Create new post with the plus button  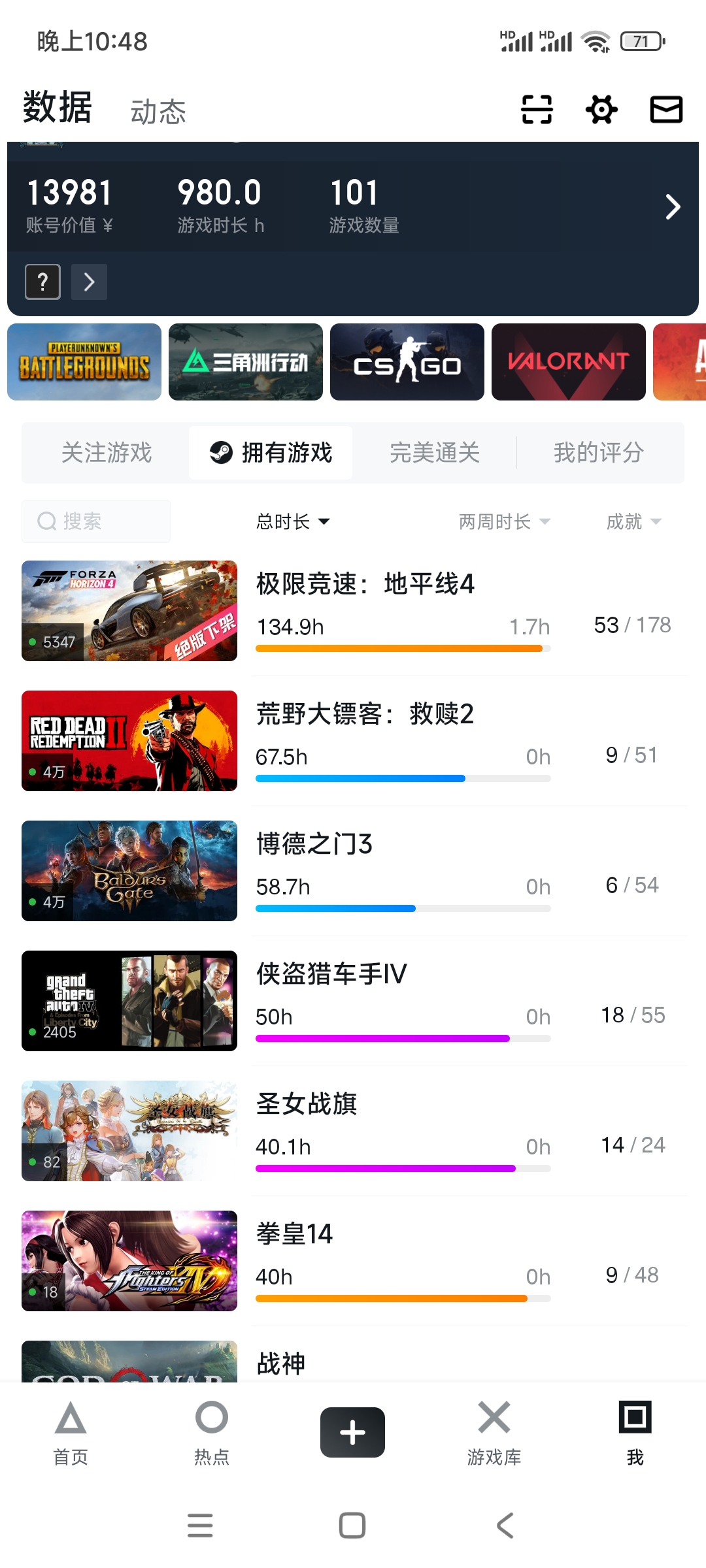coord(352,1432)
